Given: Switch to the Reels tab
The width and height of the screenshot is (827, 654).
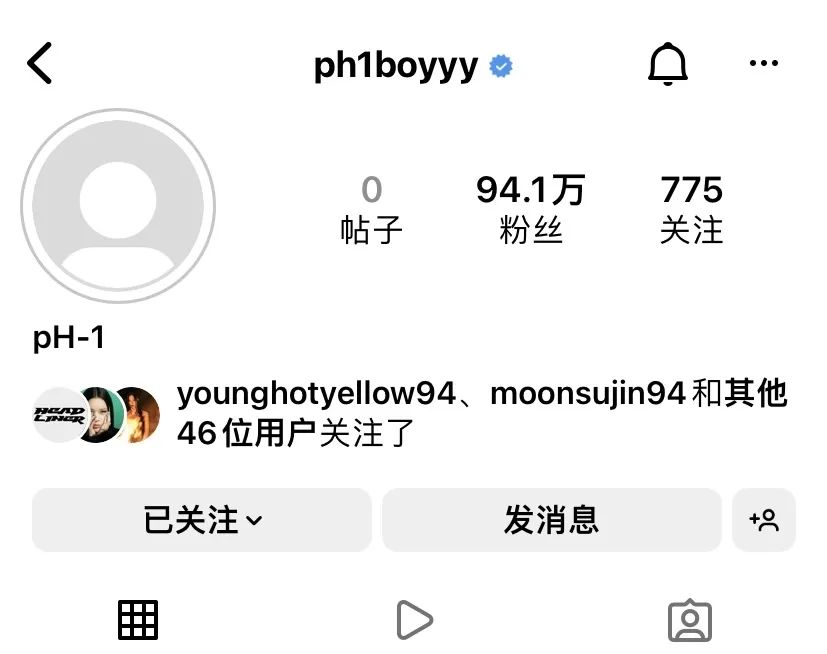Looking at the screenshot, I should tap(413, 620).
